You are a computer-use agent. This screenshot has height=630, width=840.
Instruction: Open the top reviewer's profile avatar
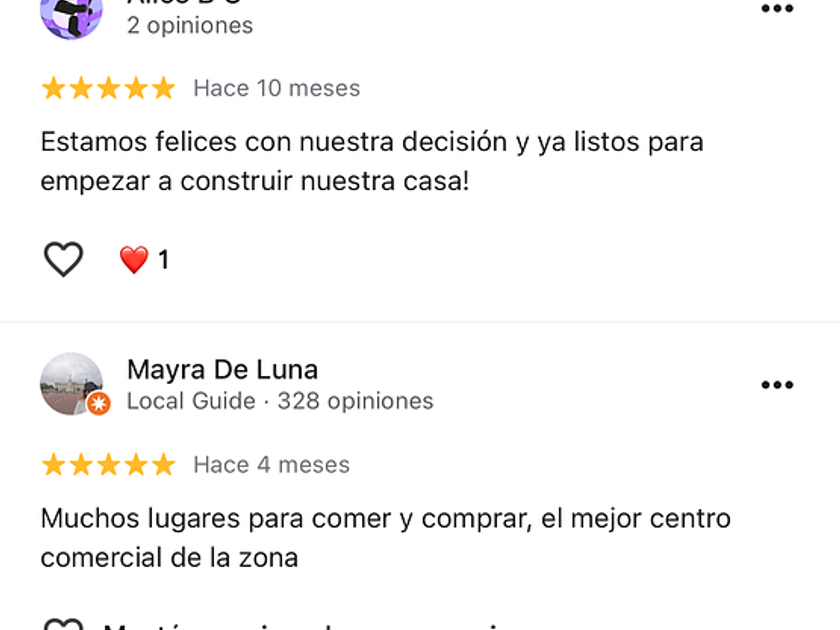[71, 14]
